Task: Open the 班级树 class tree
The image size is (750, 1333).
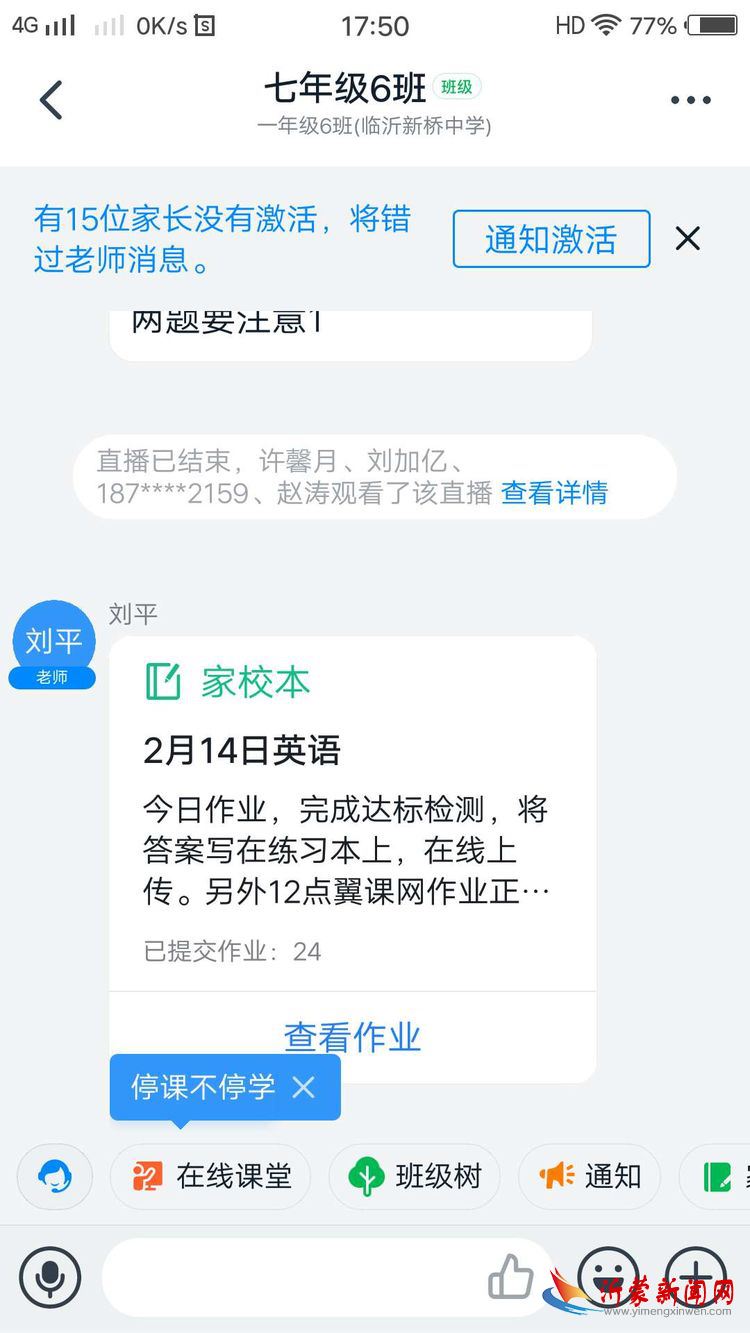Action: coord(414,1177)
